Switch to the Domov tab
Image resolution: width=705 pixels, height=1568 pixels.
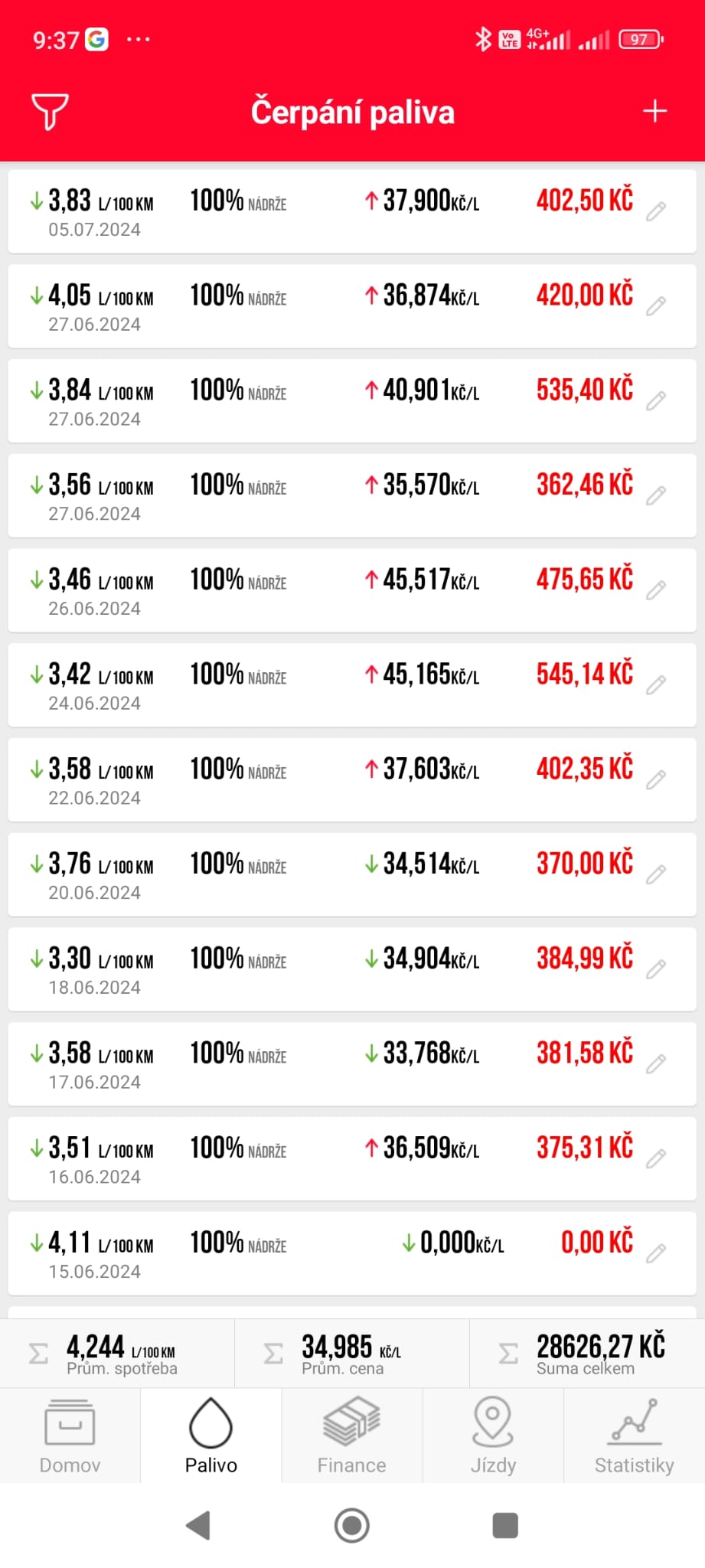70,1436
